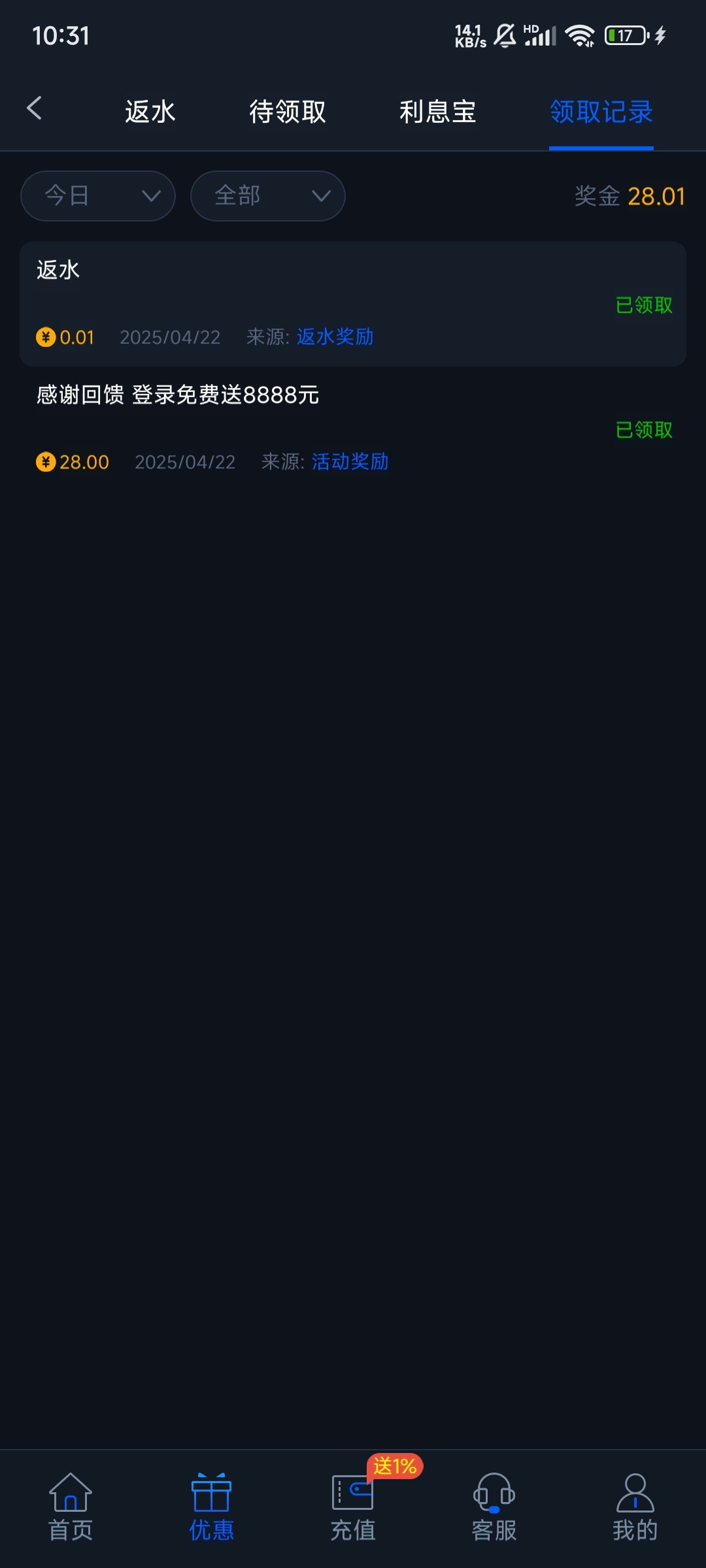Open the 利息宝 tab
706x1568 pixels.
438,112
